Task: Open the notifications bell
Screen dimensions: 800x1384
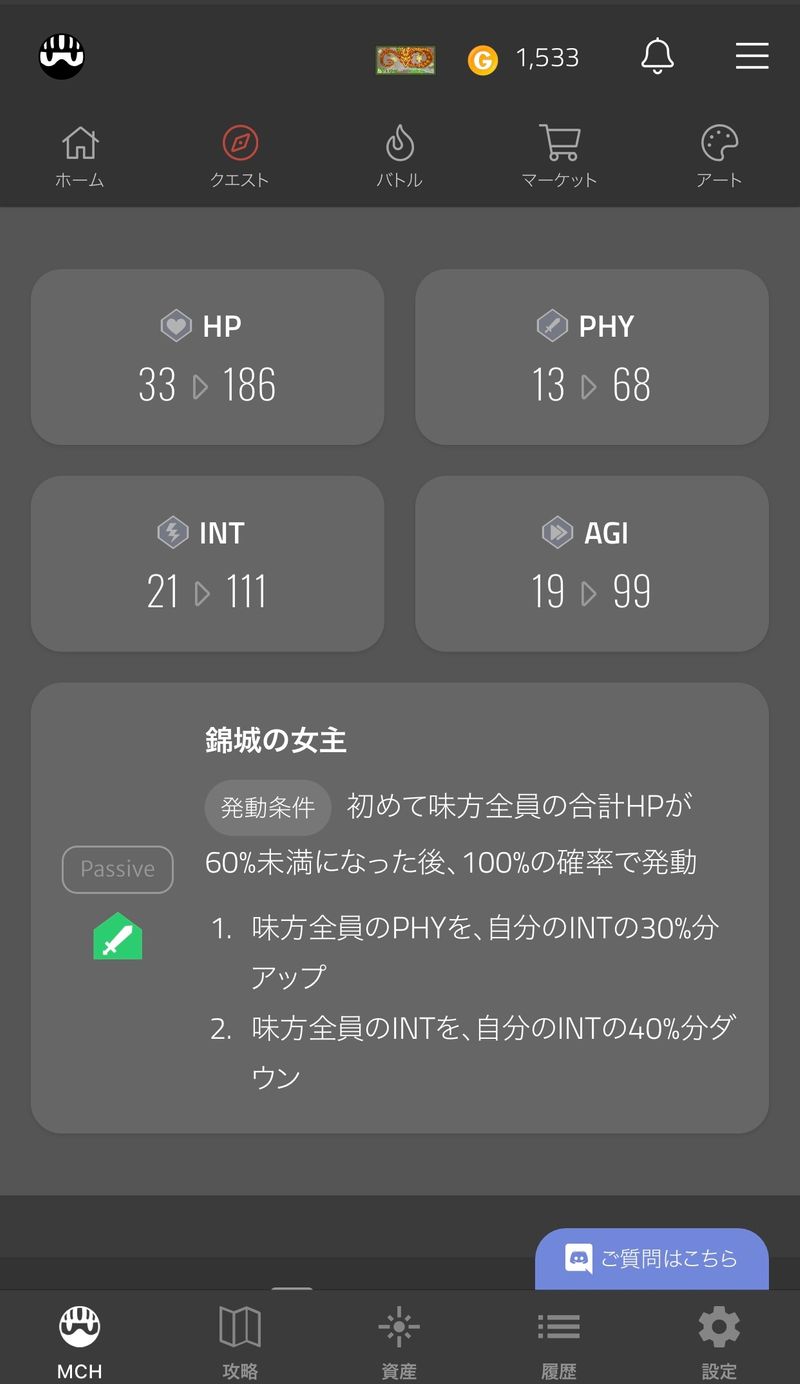Action: [657, 57]
